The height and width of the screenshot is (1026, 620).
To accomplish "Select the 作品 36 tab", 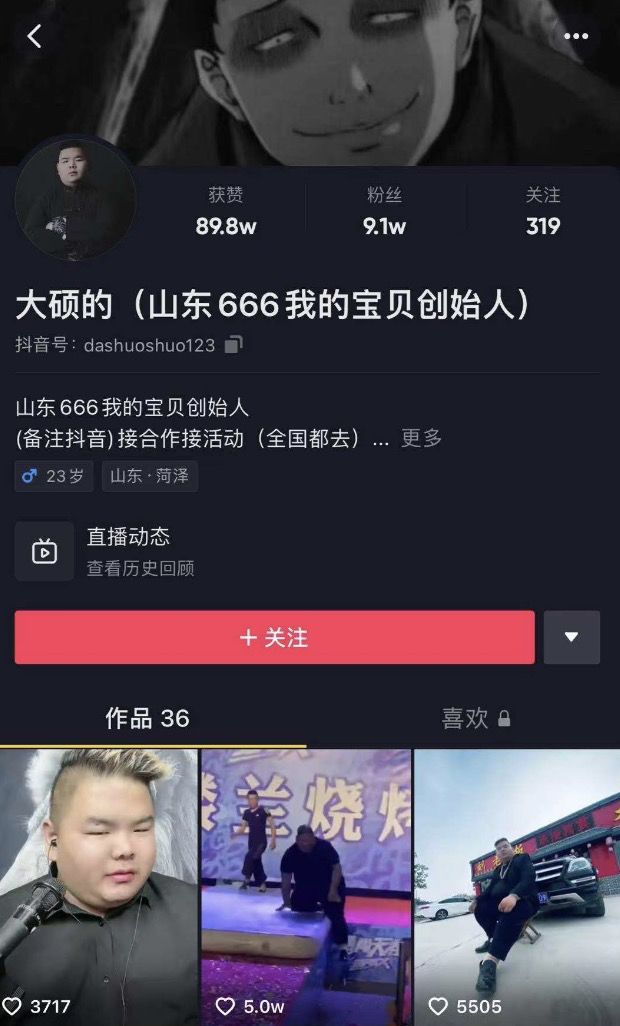I will (x=147, y=718).
